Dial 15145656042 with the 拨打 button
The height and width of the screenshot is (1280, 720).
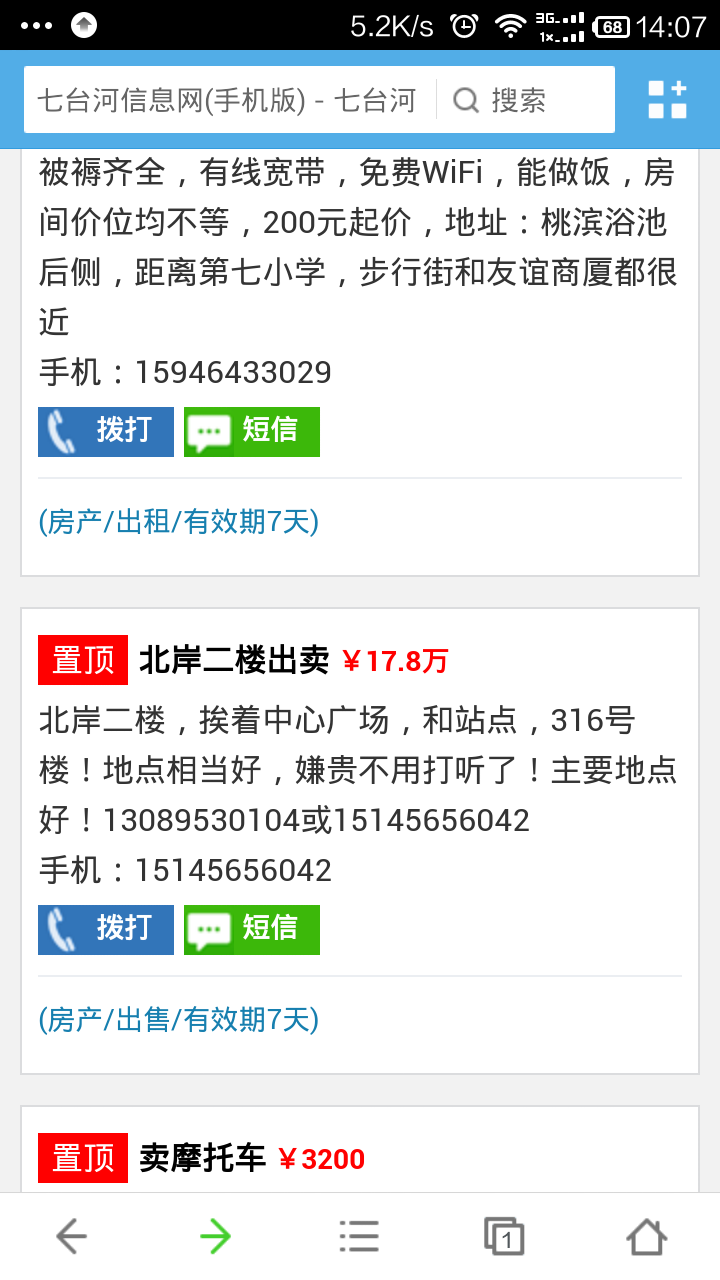(106, 929)
